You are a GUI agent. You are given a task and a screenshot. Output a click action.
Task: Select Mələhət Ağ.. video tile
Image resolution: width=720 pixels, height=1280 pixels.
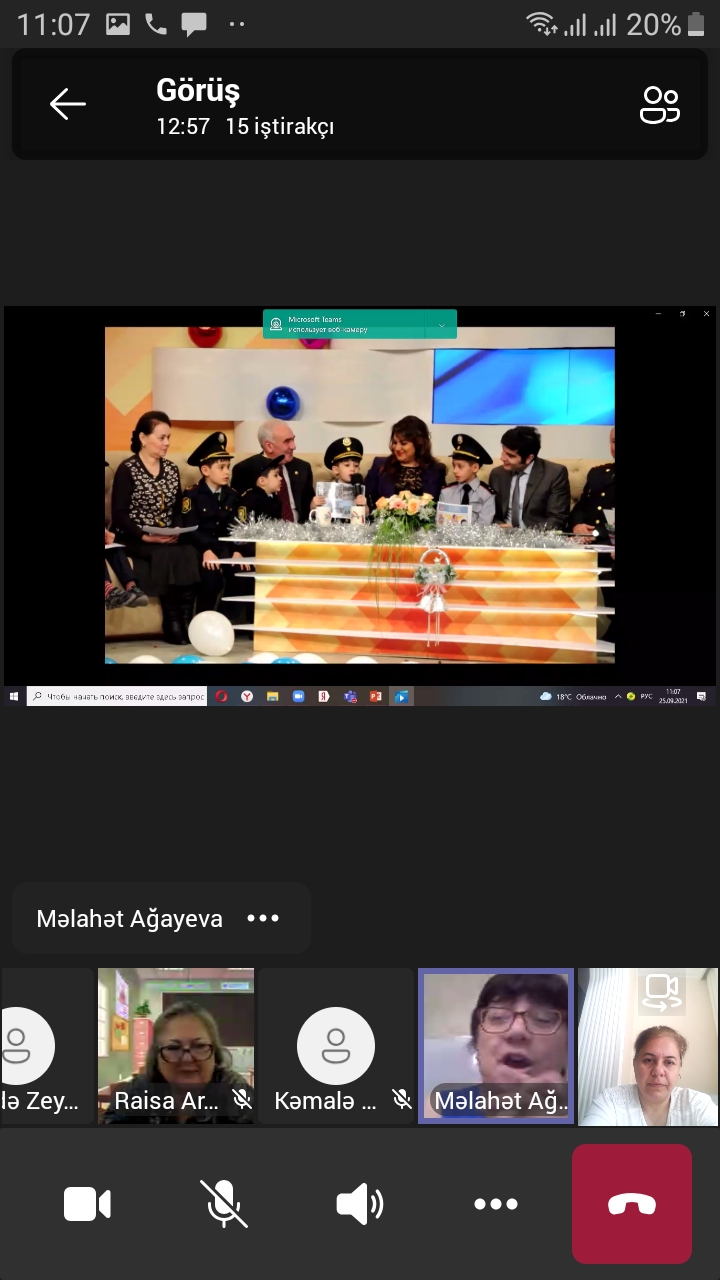tap(496, 1045)
